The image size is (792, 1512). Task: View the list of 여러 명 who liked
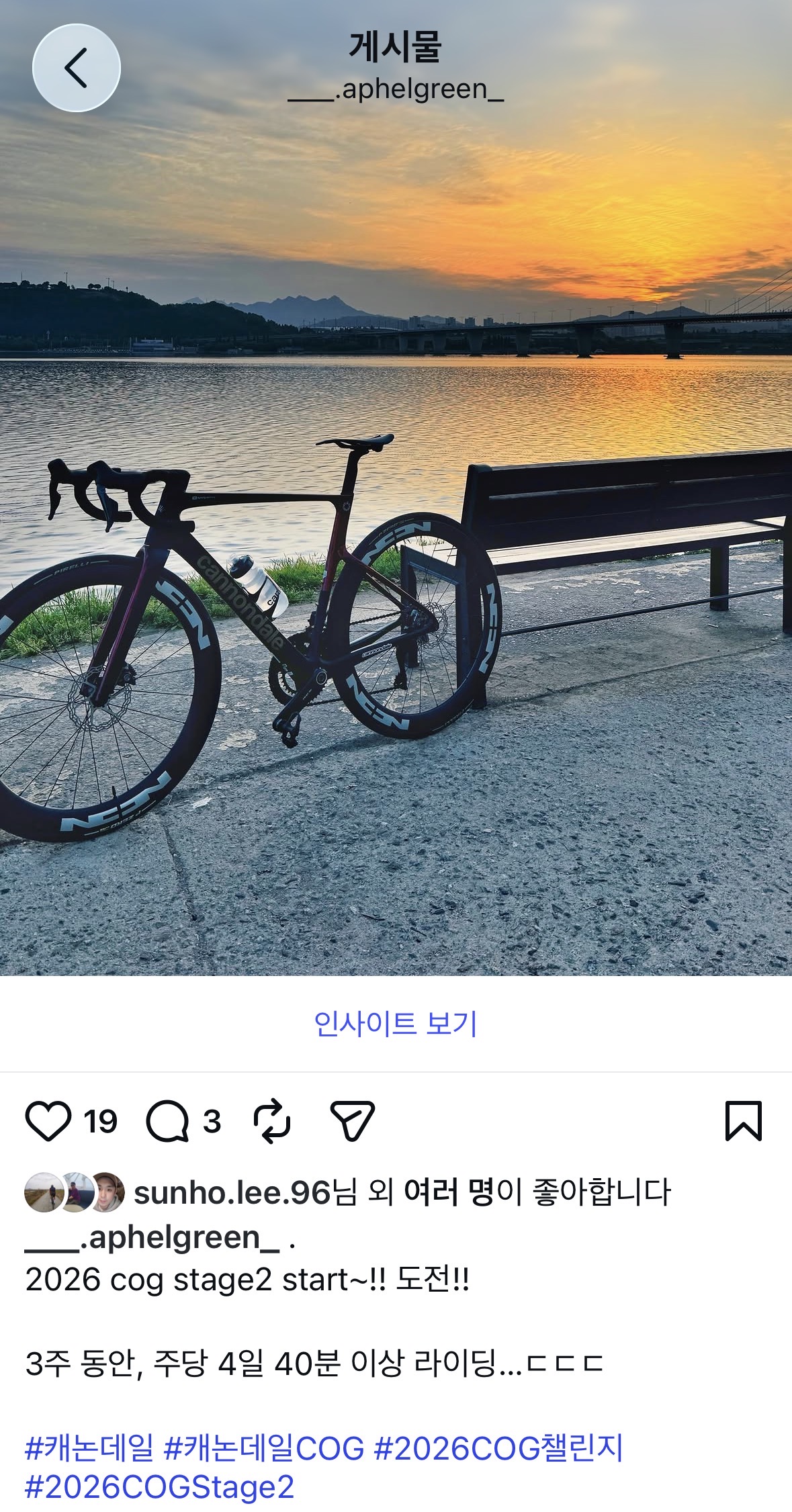449,1193
